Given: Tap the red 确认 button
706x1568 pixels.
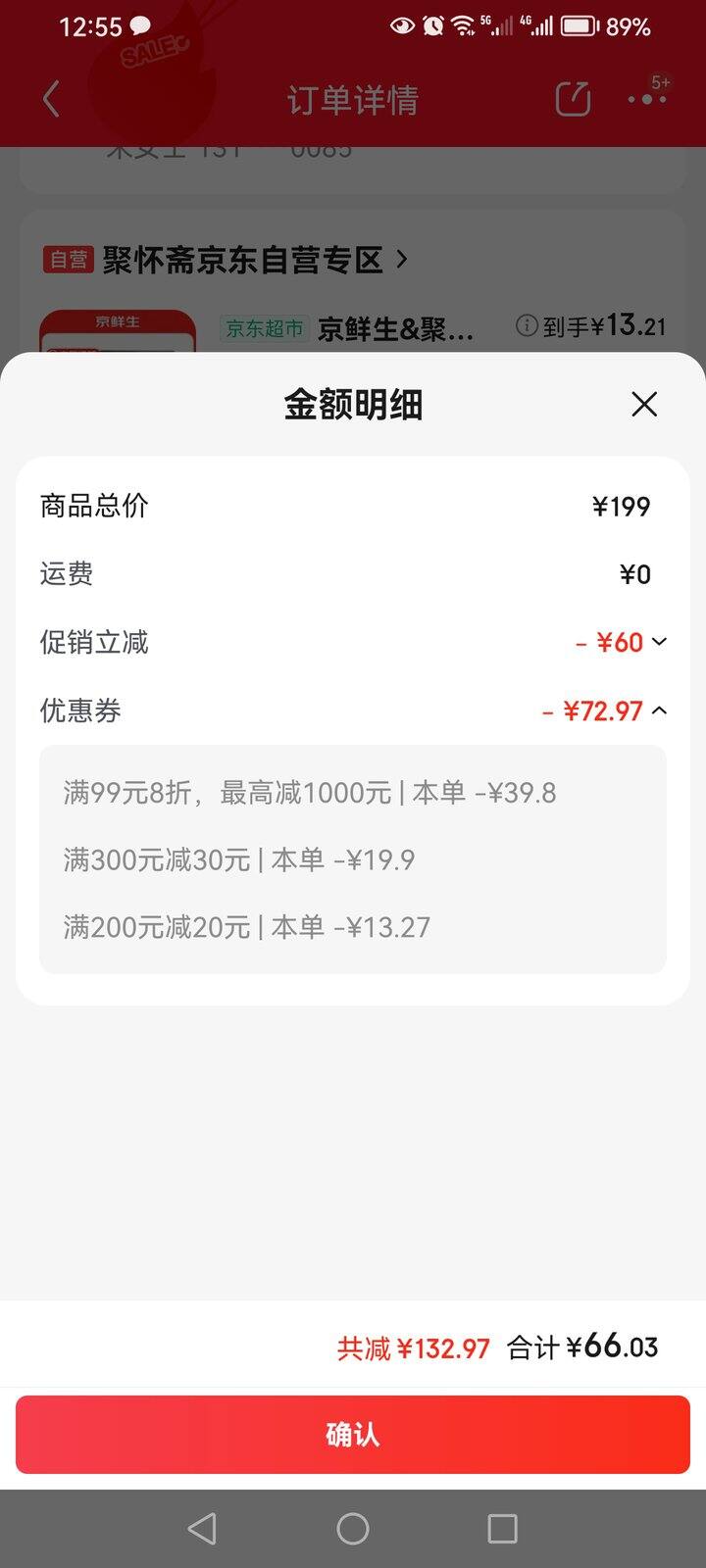Looking at the screenshot, I should click(353, 1435).
